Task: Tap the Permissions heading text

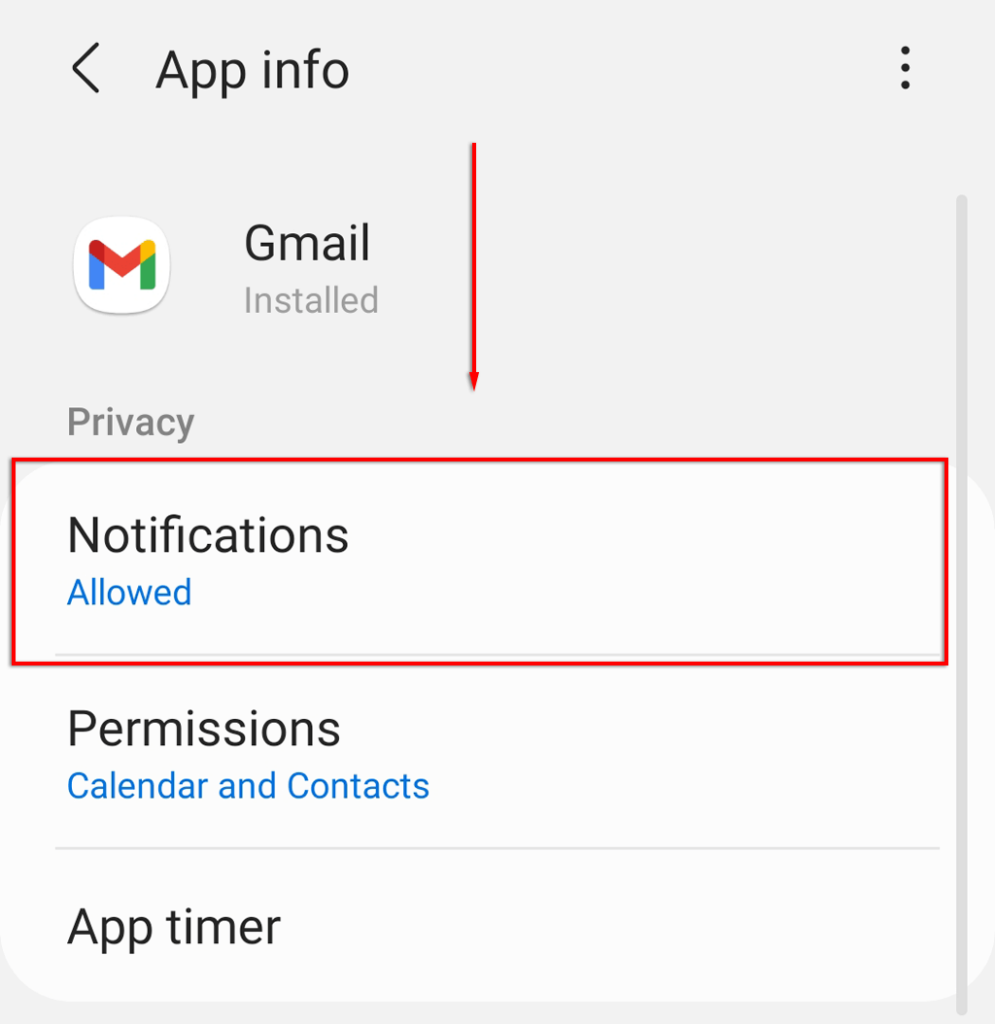Action: point(204,728)
